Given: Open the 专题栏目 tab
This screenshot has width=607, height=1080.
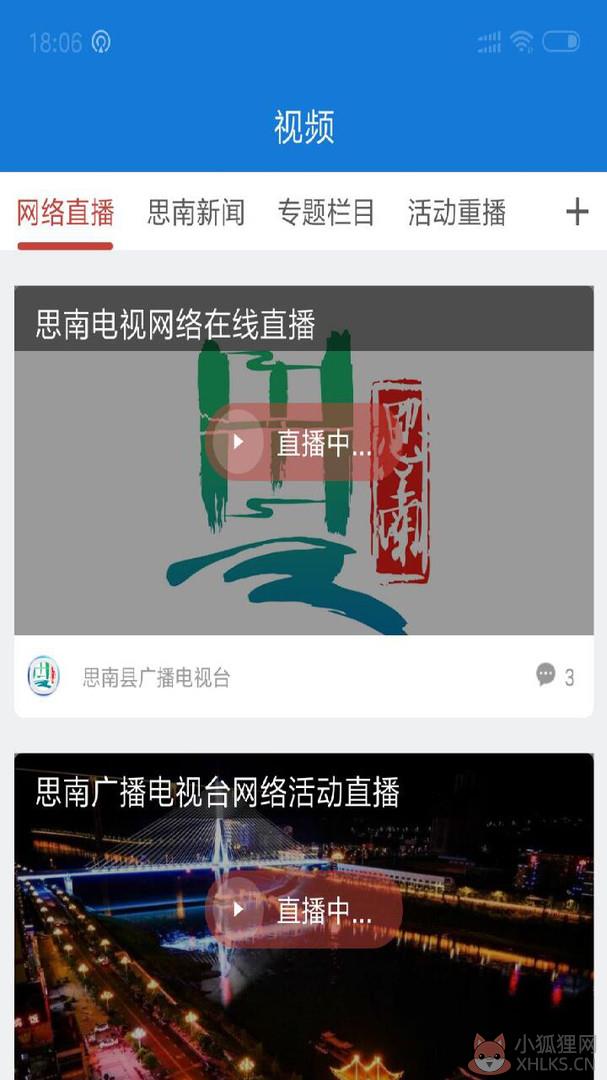Looking at the screenshot, I should (326, 212).
